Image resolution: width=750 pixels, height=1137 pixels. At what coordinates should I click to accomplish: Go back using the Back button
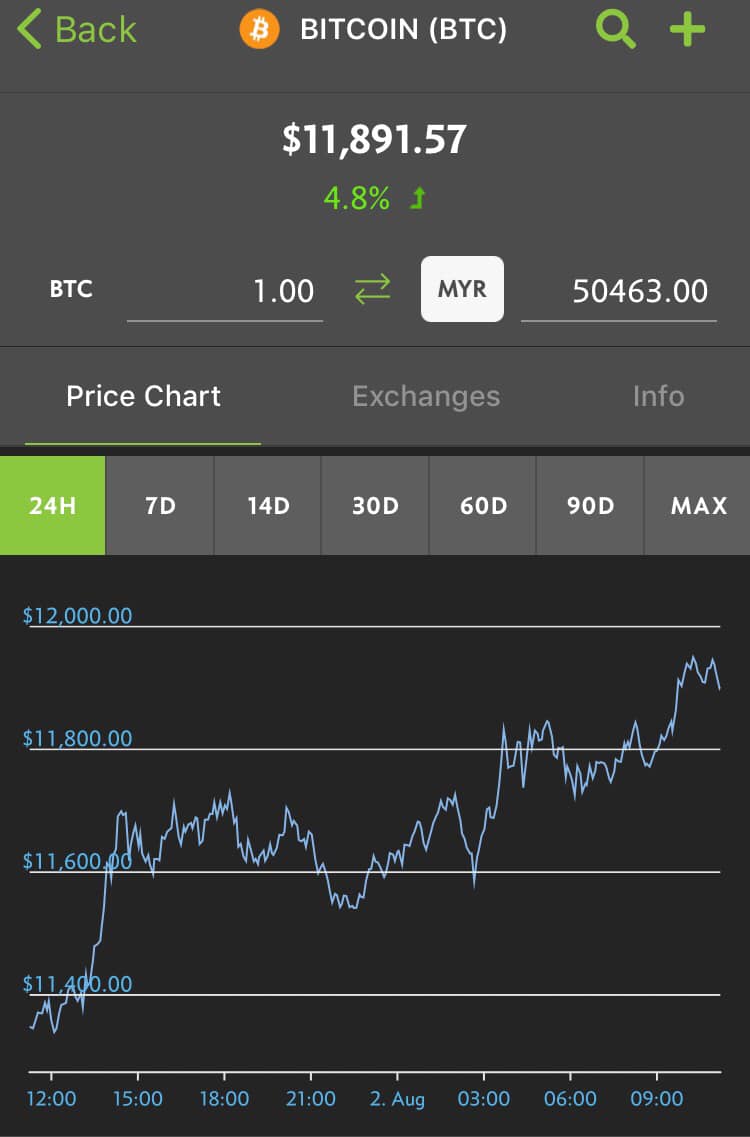pyautogui.click(x=77, y=30)
